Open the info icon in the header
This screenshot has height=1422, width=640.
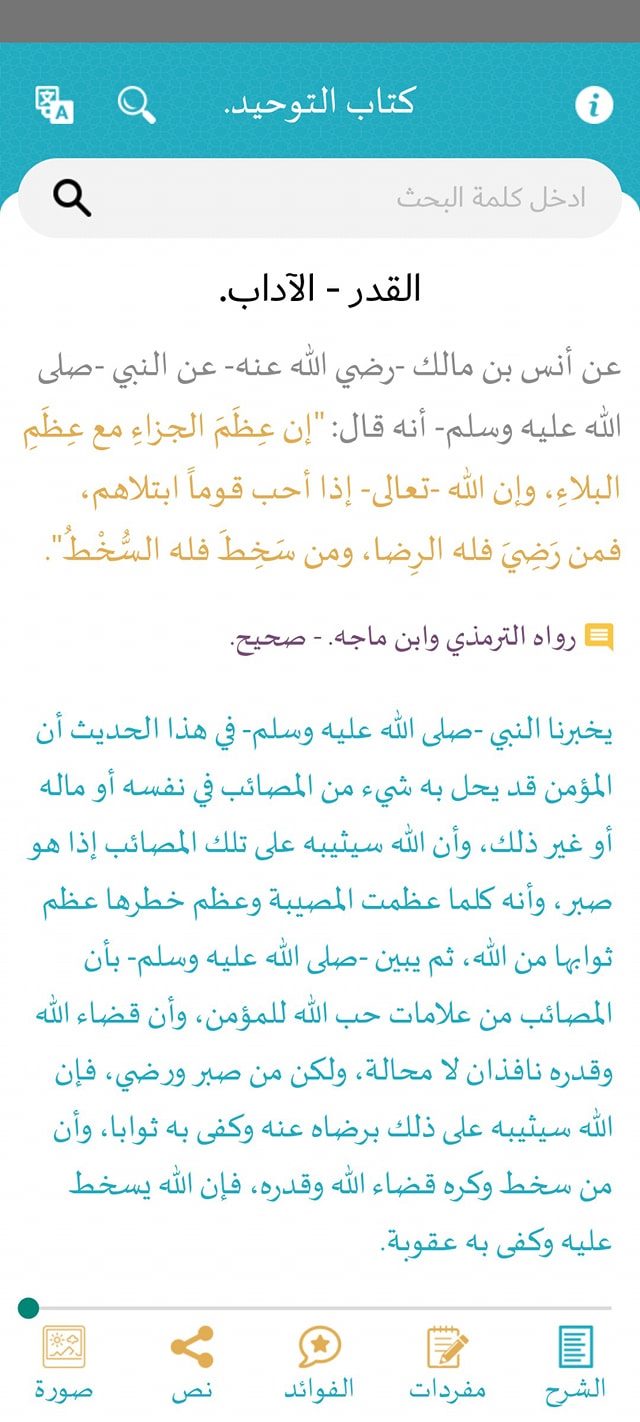coord(593,105)
